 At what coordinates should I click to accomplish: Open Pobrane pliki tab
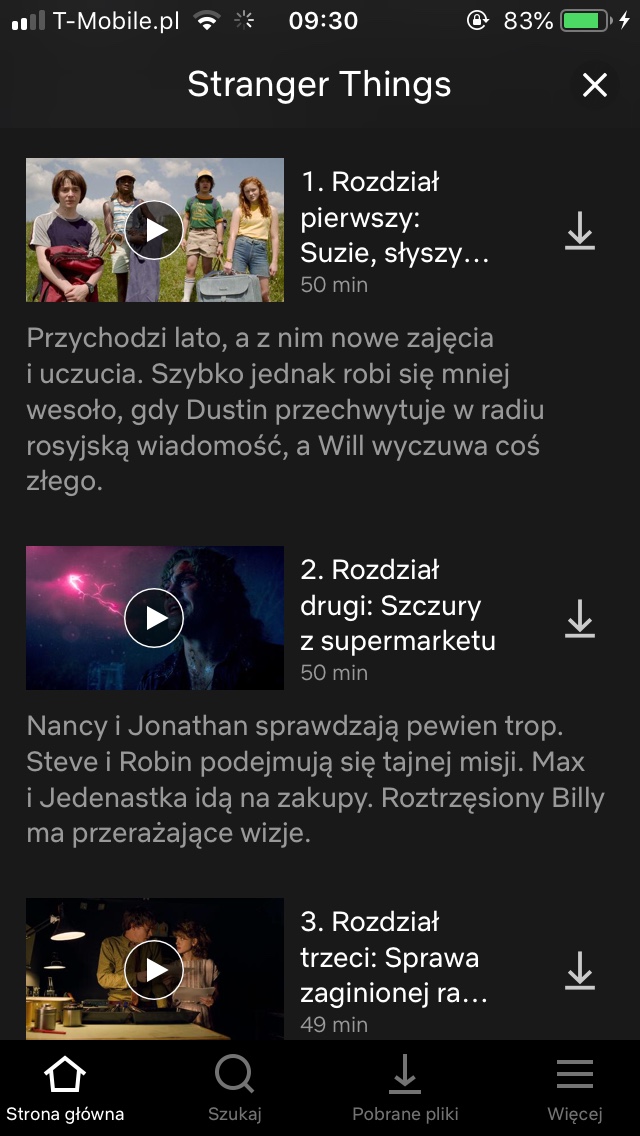[x=405, y=1088]
